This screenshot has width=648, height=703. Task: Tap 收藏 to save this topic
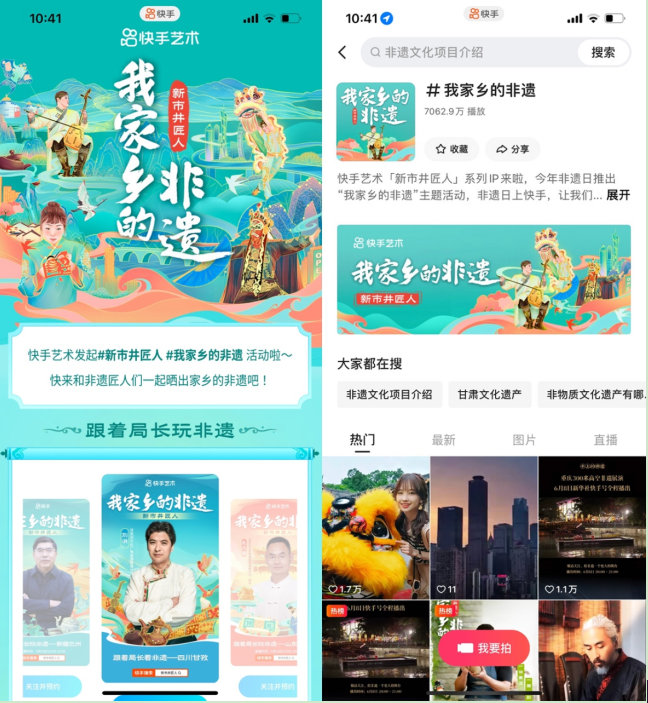point(452,149)
